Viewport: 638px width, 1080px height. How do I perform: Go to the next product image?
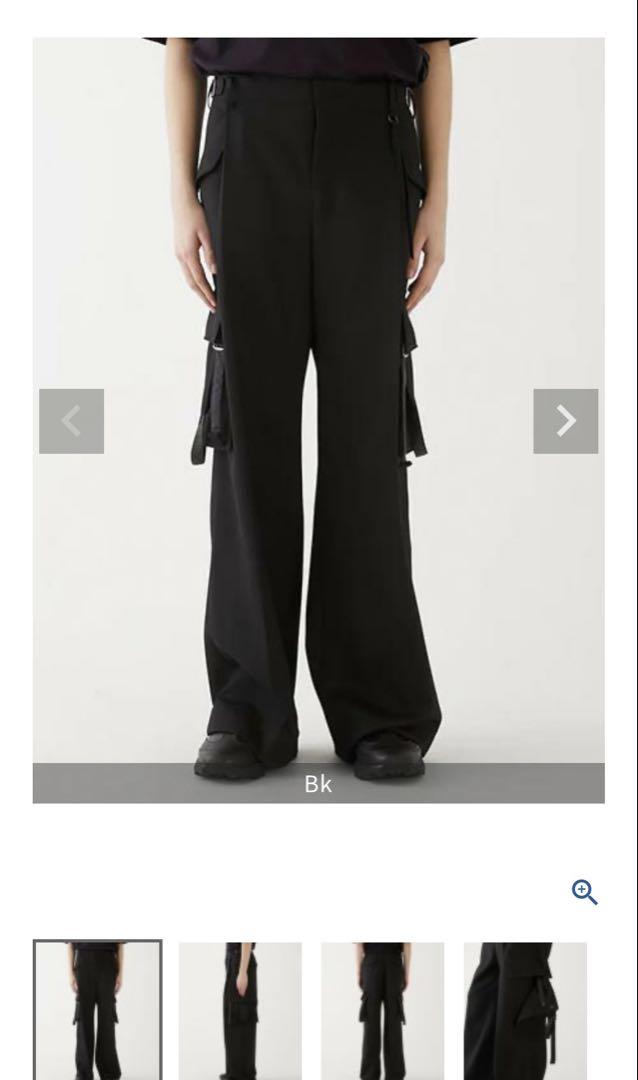(x=565, y=421)
